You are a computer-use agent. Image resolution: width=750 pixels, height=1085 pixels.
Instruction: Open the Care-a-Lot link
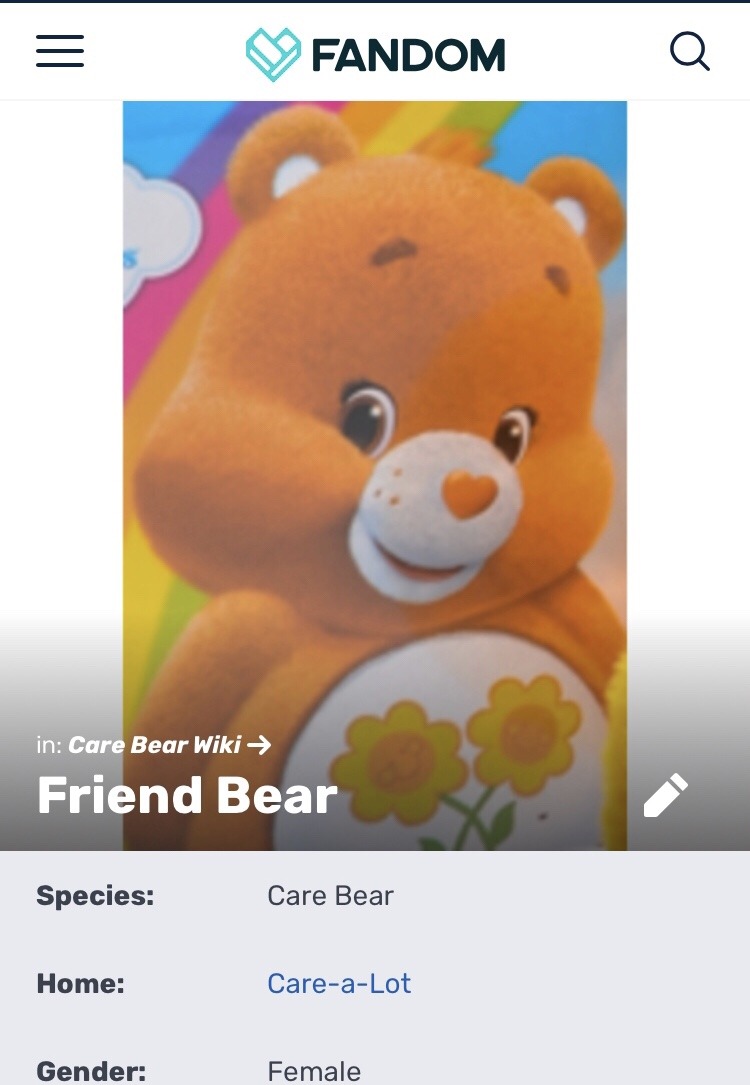click(x=339, y=983)
